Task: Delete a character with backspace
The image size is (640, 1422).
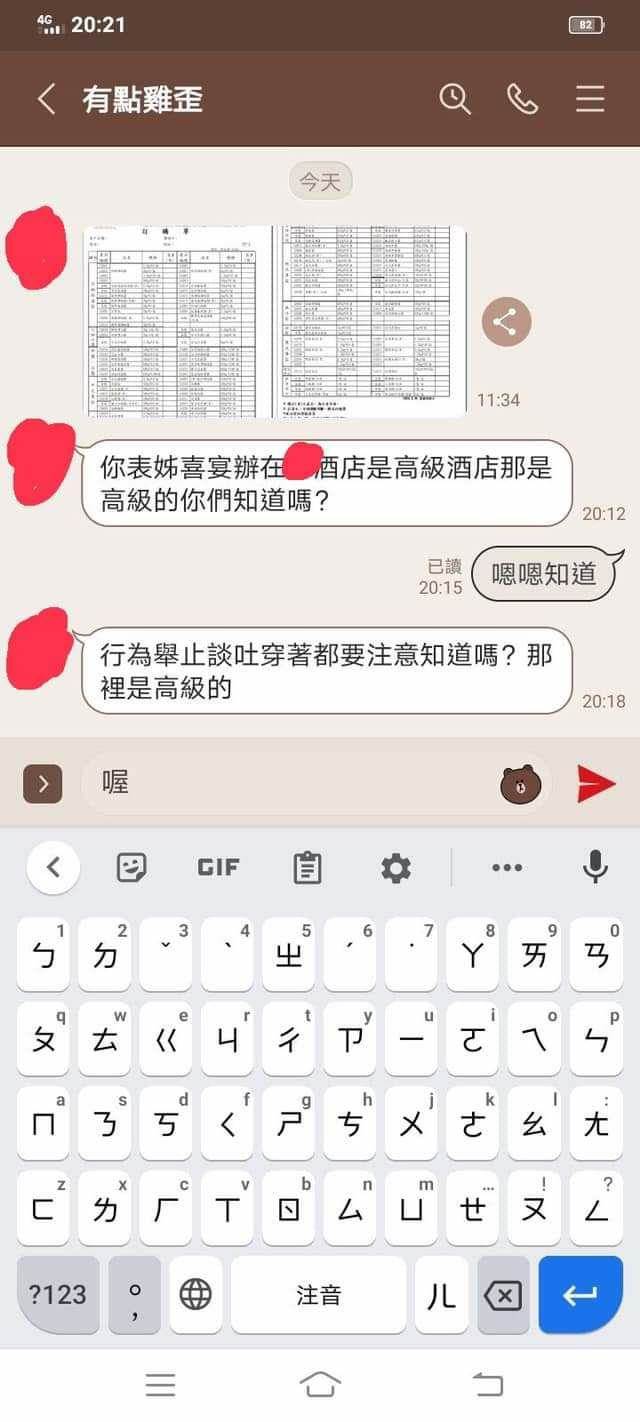Action: [x=502, y=1296]
